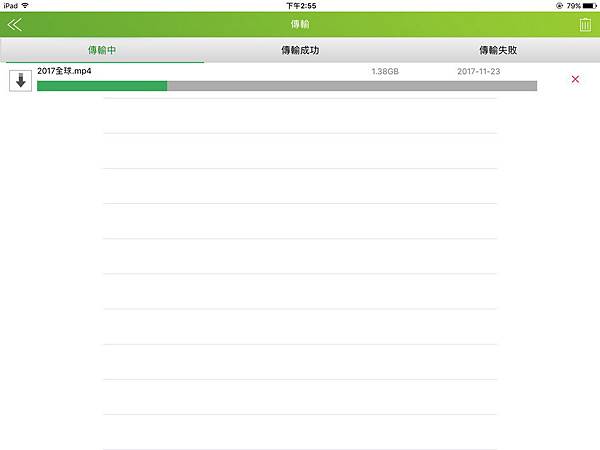
Task: Tap the download arrow icon for 2017全球.mp4
Action: 20,80
